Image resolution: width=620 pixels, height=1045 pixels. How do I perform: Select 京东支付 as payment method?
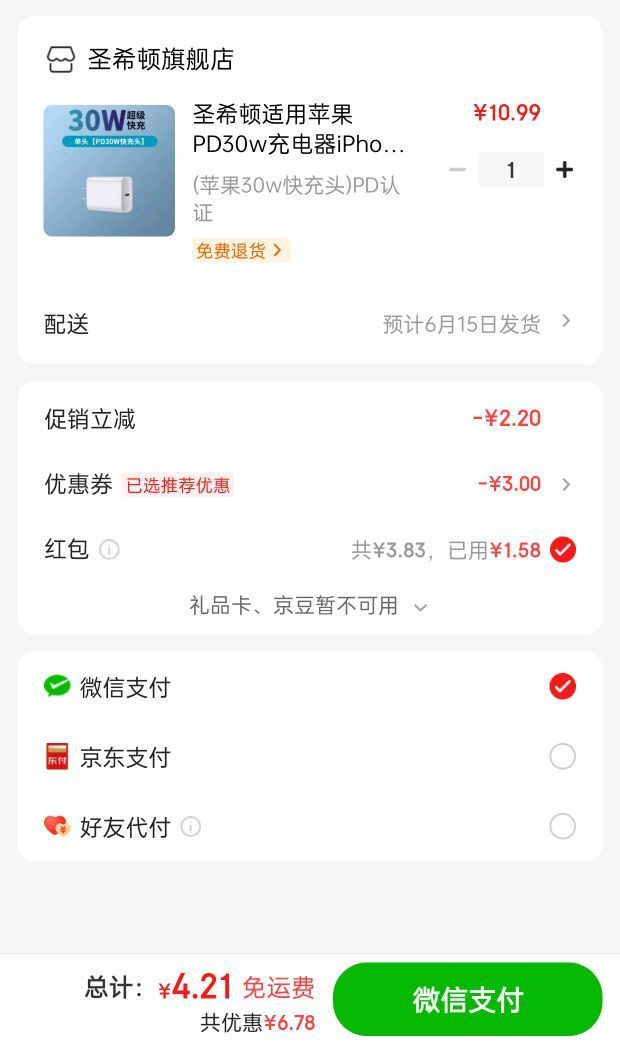pos(309,757)
